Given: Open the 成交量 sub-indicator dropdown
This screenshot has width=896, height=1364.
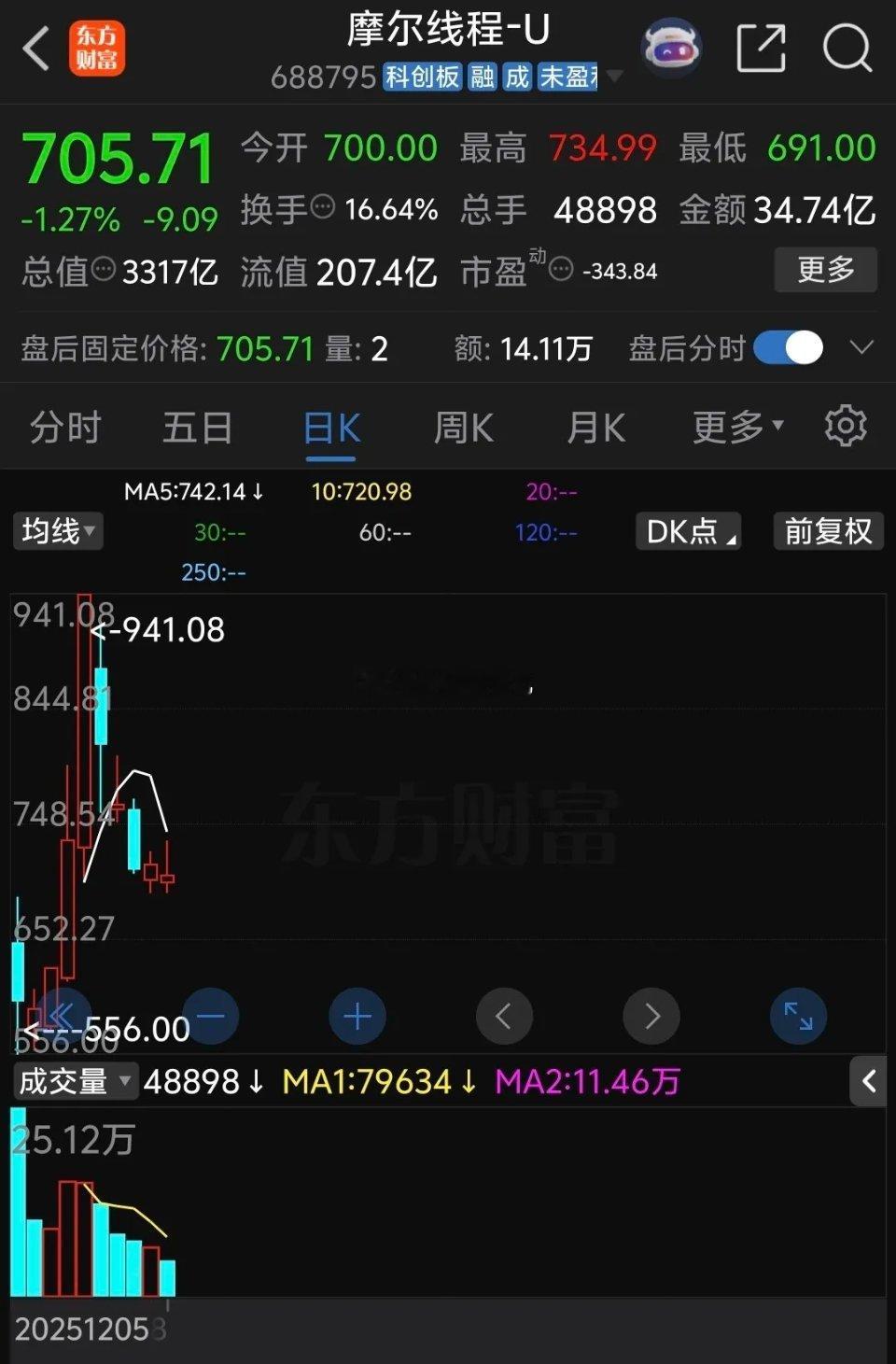Looking at the screenshot, I should [x=75, y=1081].
